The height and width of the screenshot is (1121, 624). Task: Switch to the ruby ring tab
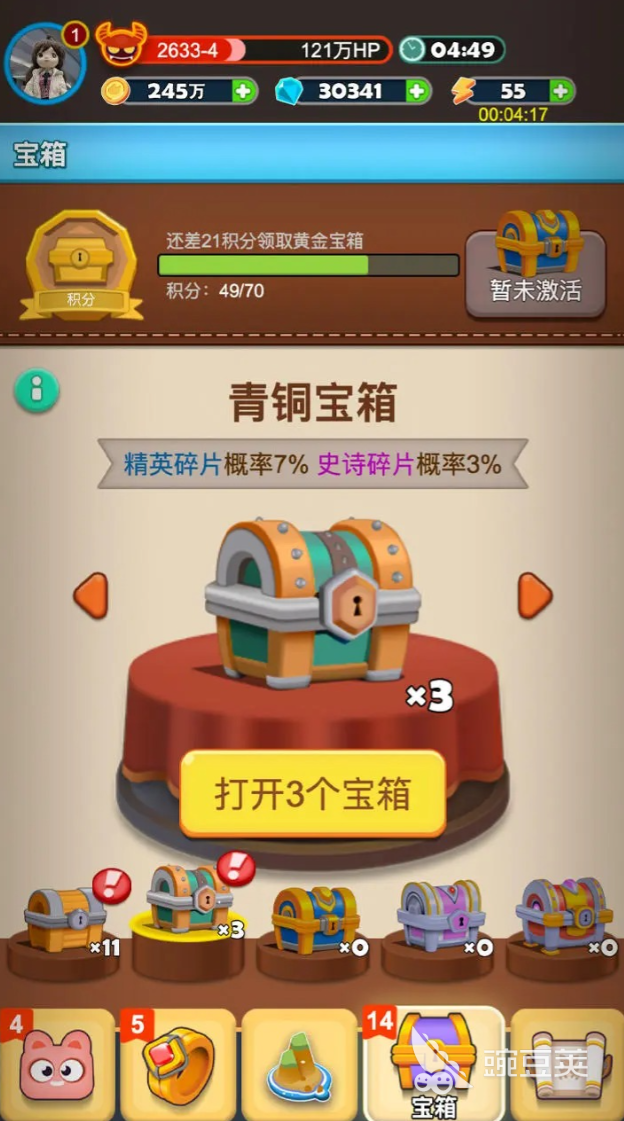coord(178,1066)
